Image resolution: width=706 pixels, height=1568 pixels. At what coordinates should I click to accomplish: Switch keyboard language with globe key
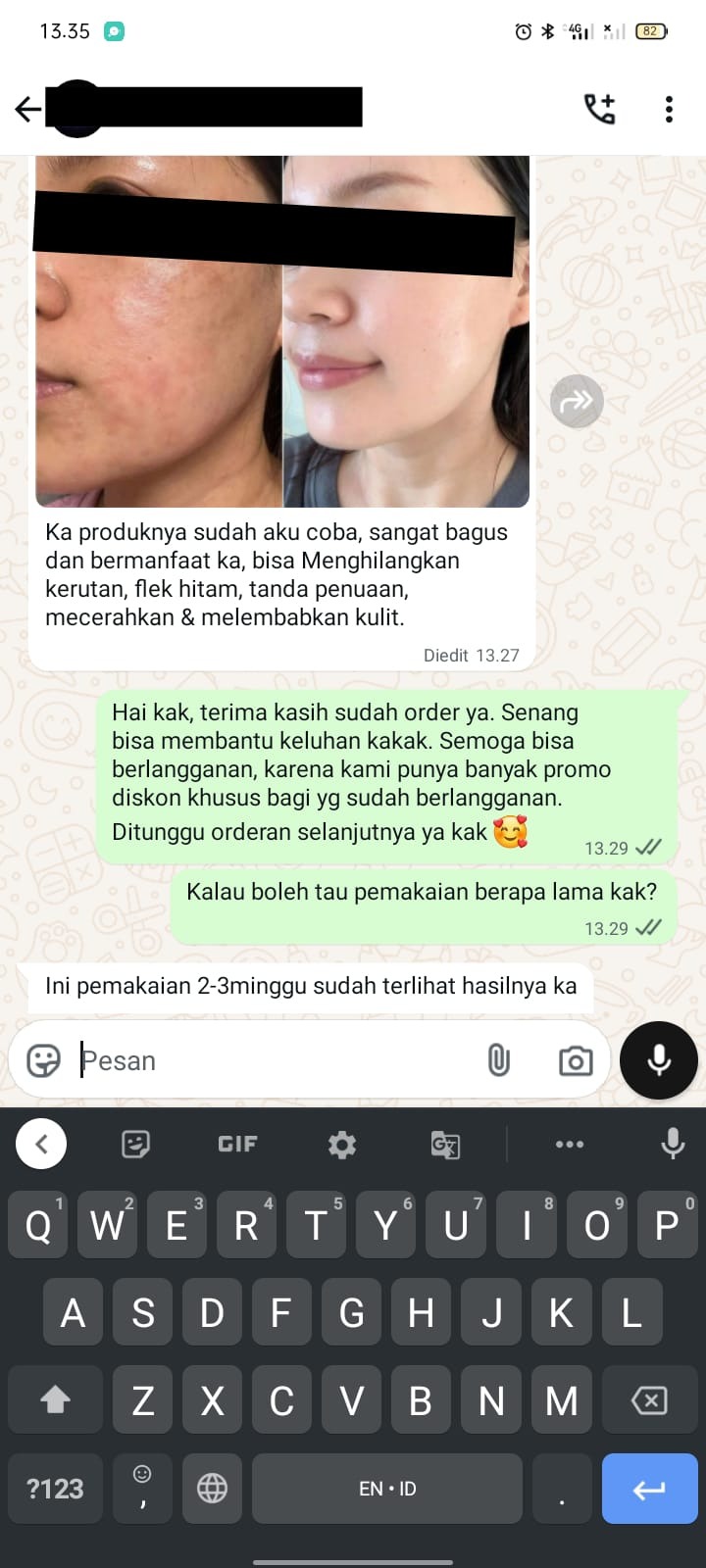point(212,1489)
